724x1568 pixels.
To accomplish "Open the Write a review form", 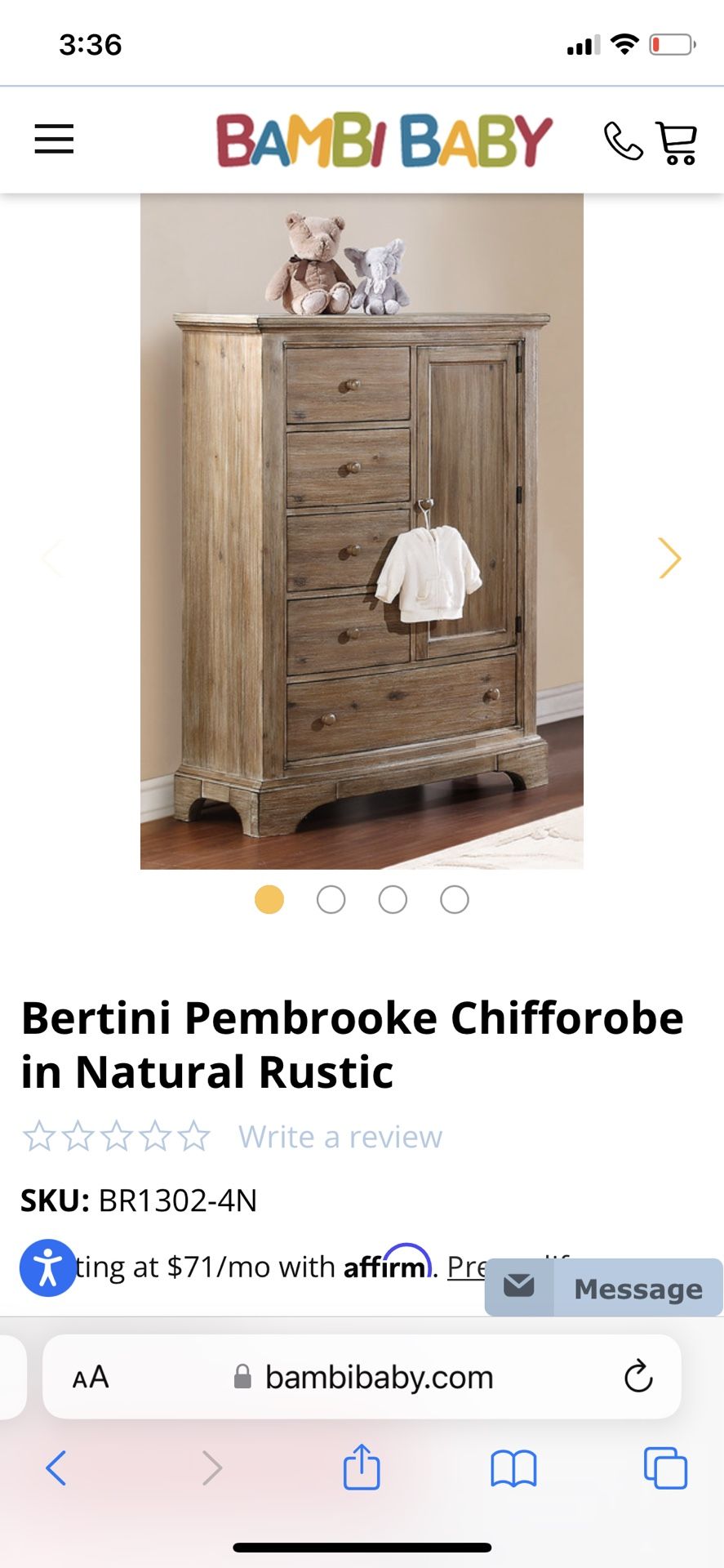I will pyautogui.click(x=340, y=1135).
